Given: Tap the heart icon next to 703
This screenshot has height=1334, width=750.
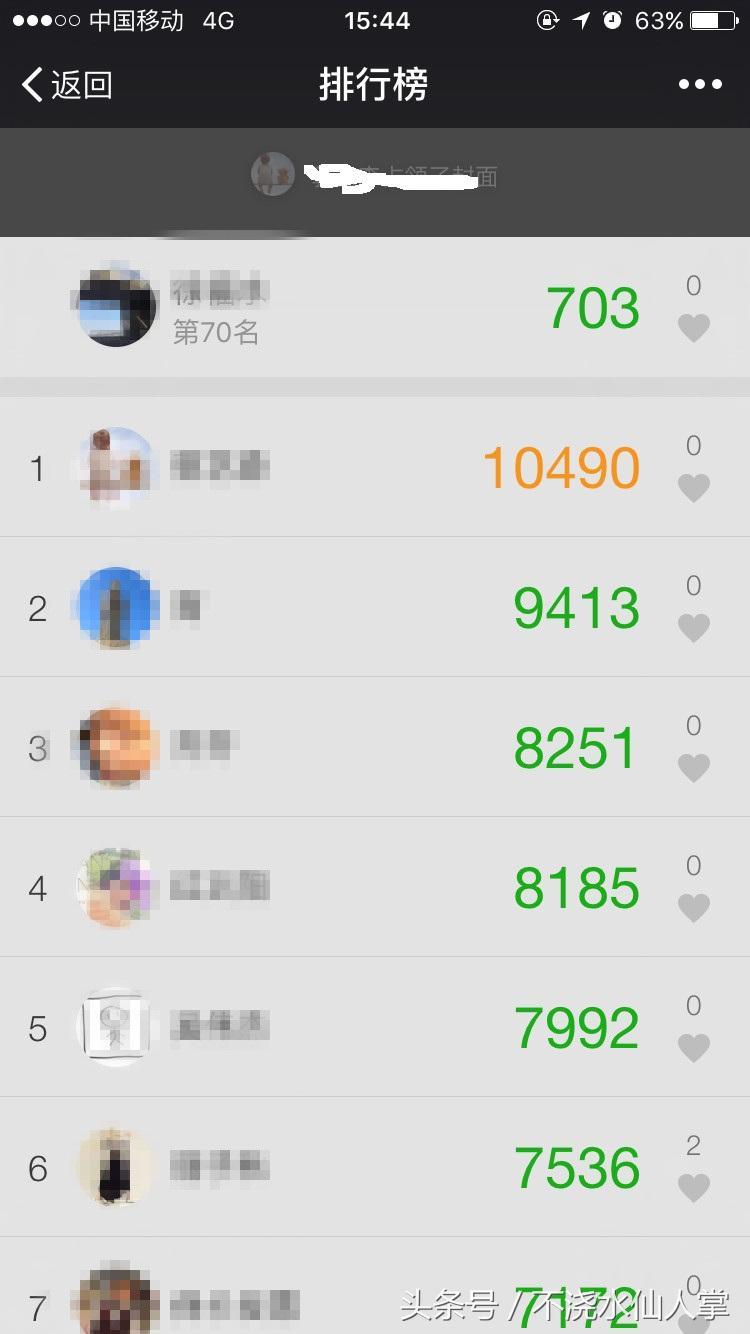Looking at the screenshot, I should coord(693,328).
